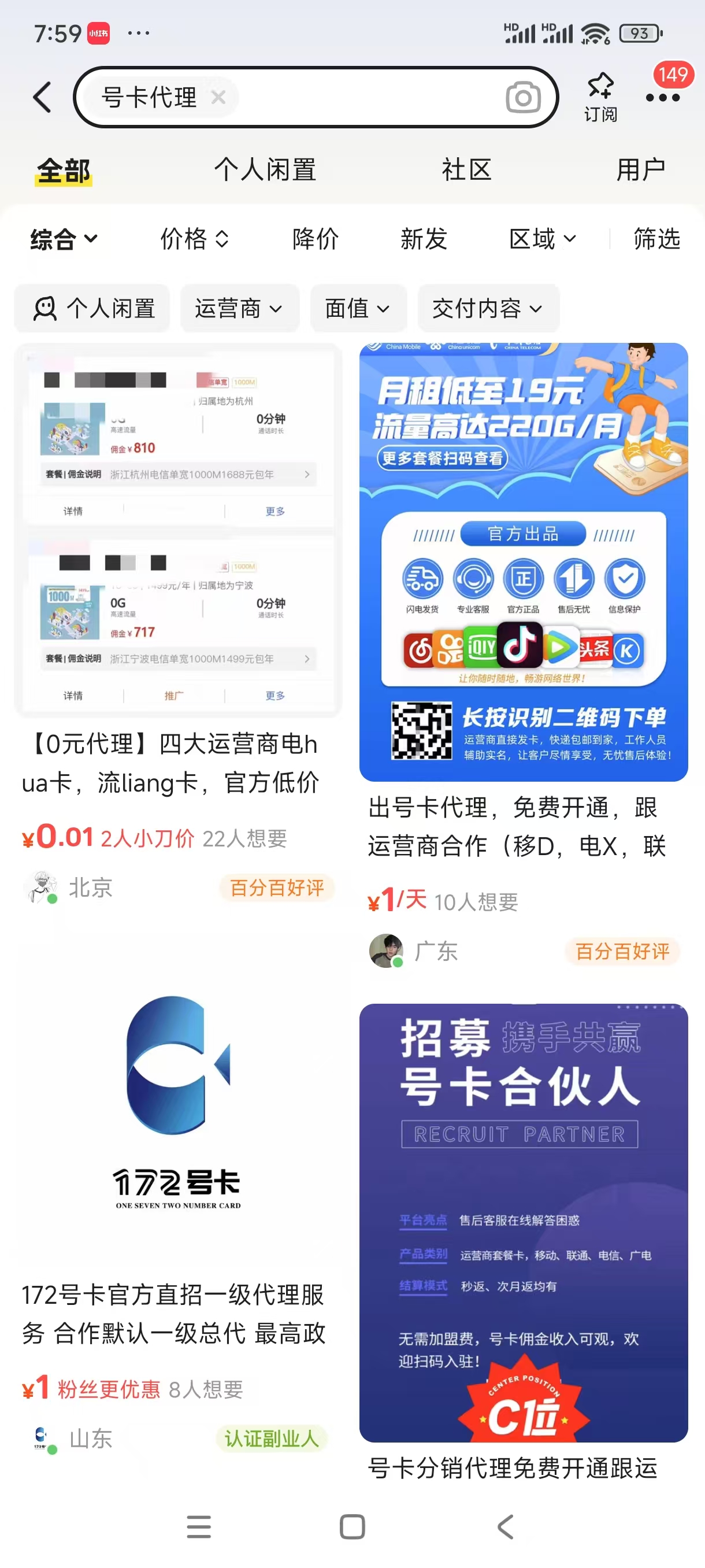Subscribe to this search via 订阅
The height and width of the screenshot is (1568, 705).
[x=600, y=96]
